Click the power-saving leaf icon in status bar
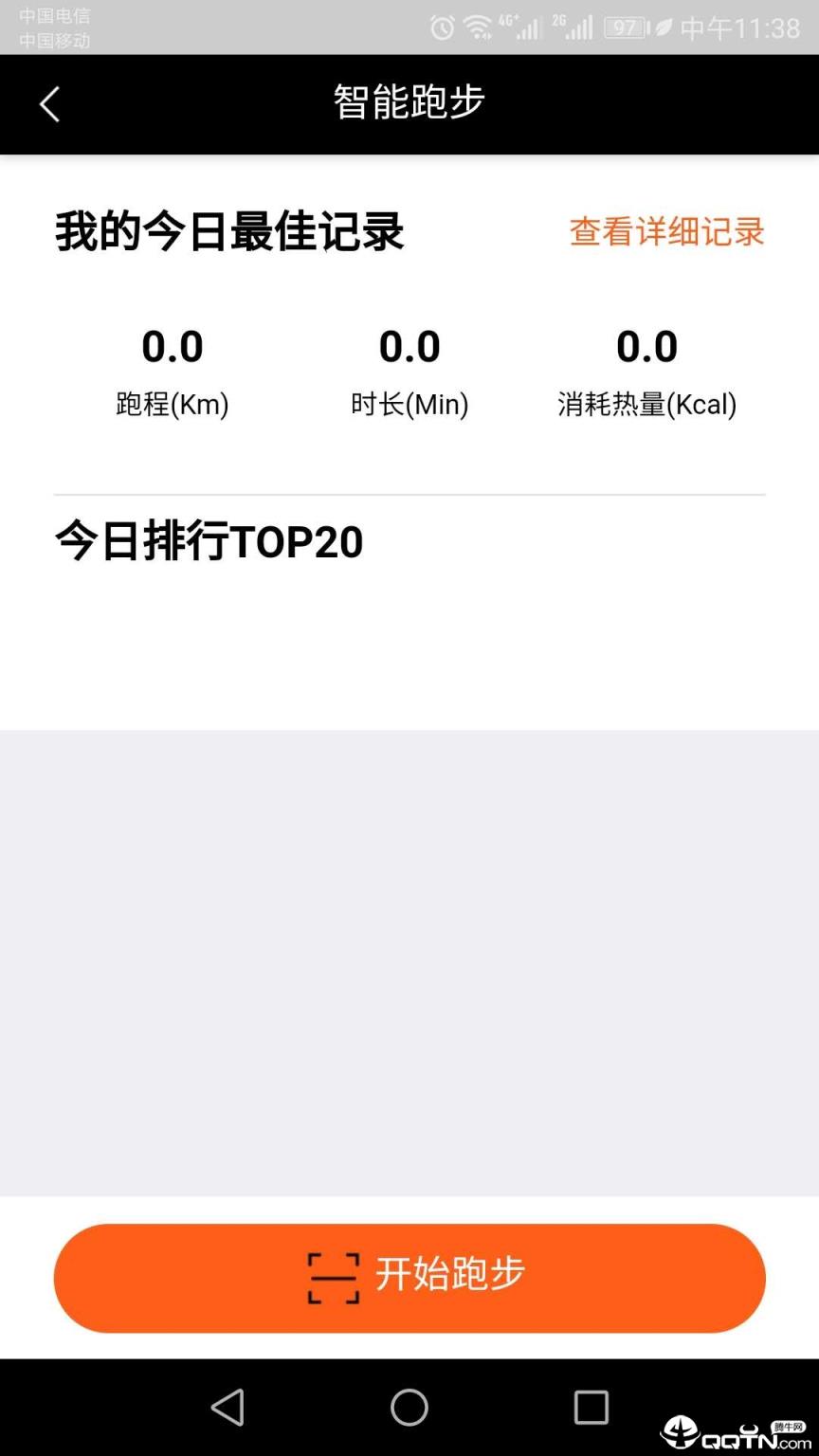 click(663, 27)
